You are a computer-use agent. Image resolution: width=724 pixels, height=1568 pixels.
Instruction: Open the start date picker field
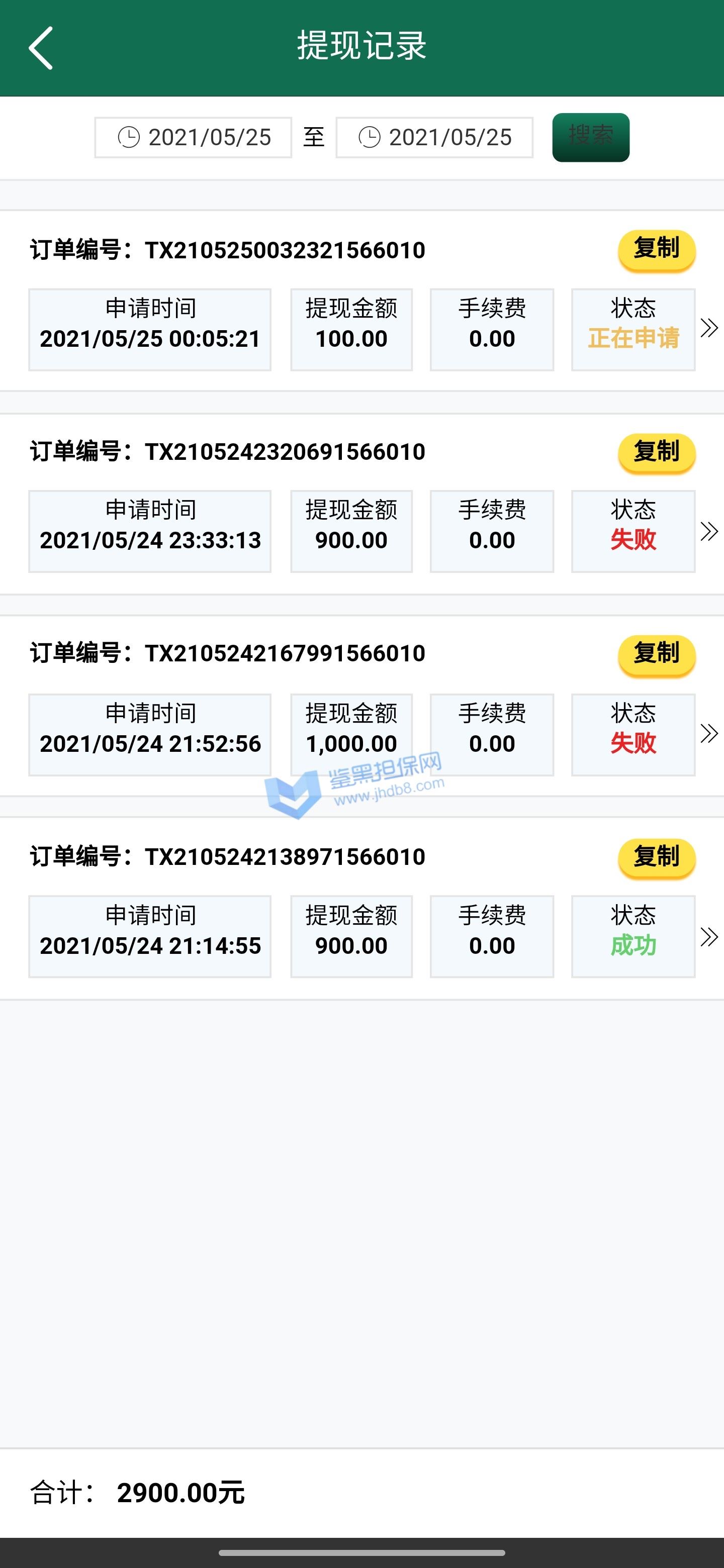[x=193, y=138]
